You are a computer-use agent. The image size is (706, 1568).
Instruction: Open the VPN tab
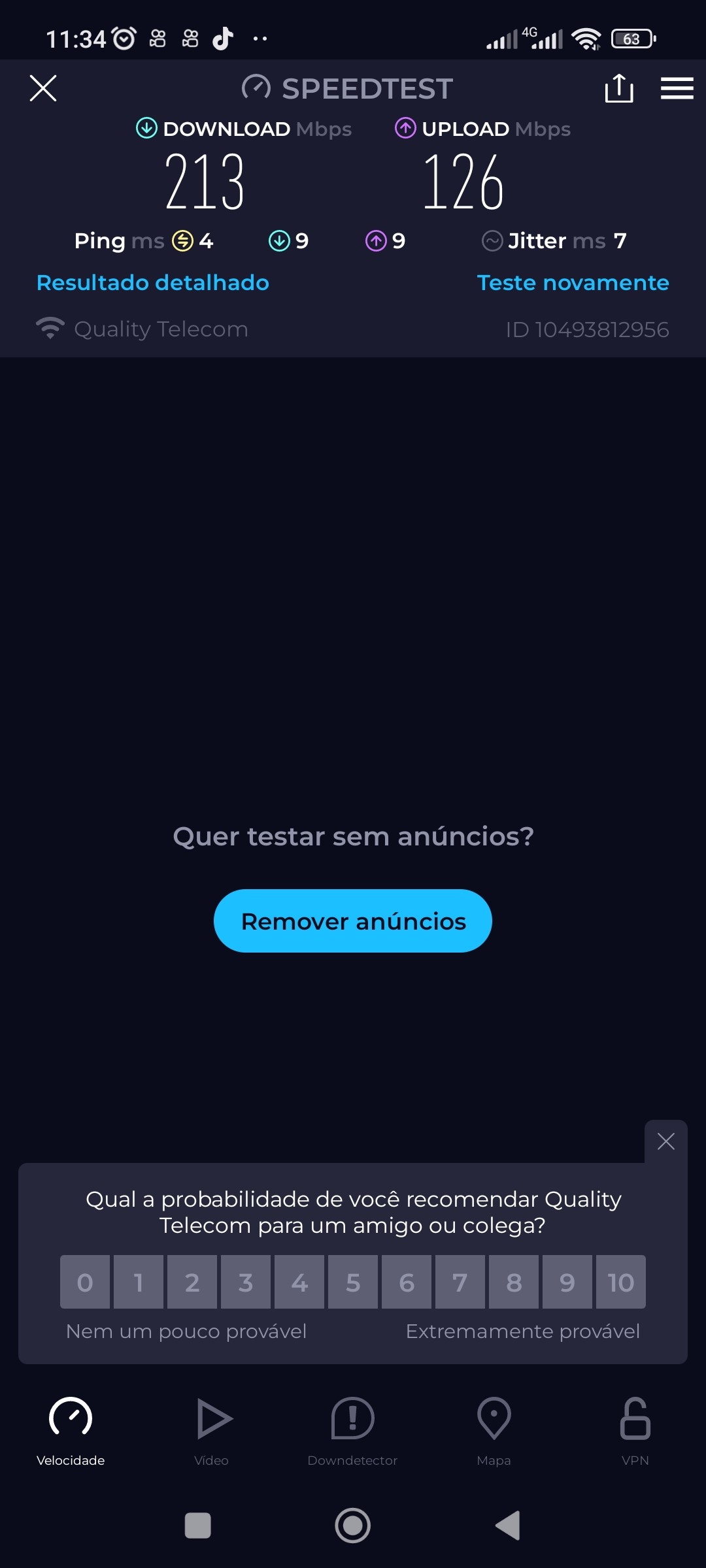tap(635, 1431)
